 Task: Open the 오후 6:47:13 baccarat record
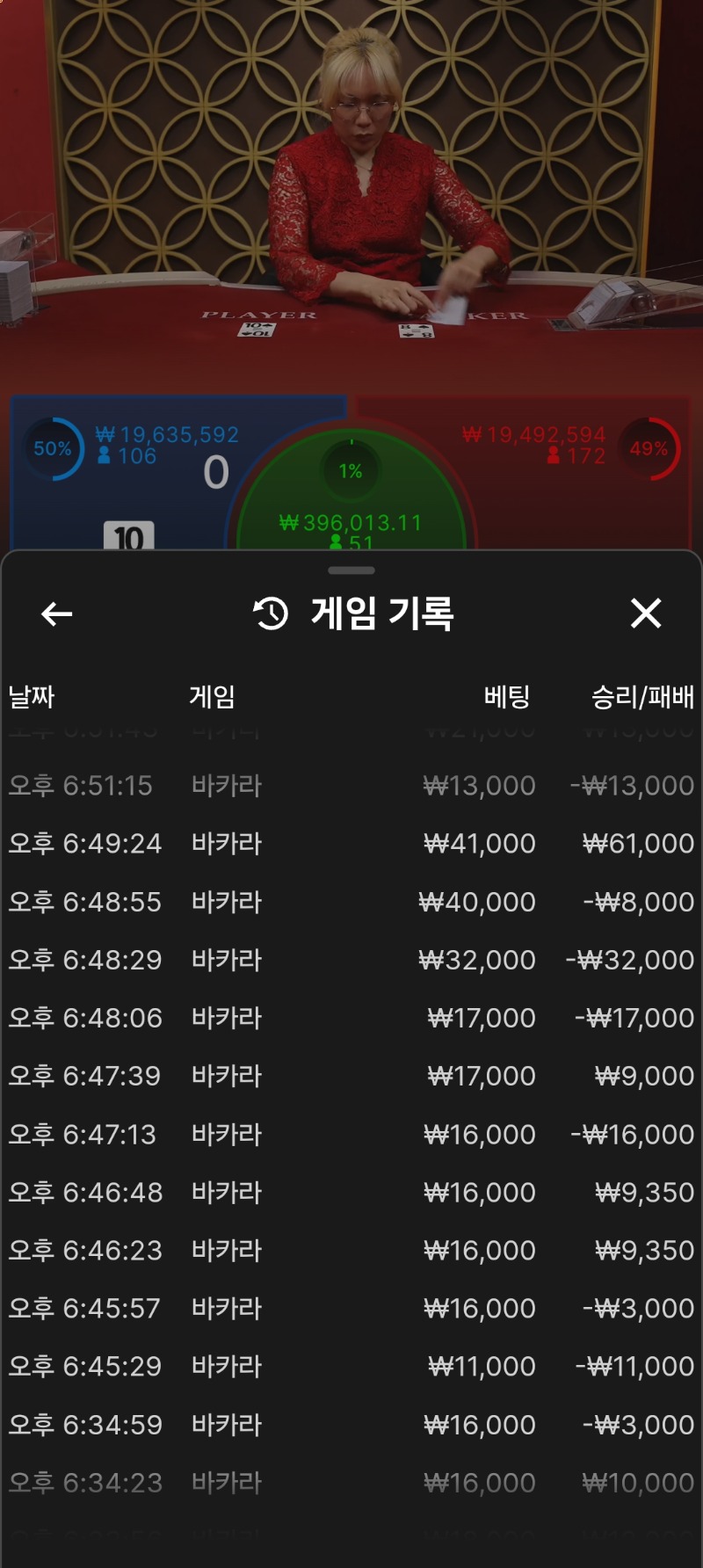point(351,1135)
